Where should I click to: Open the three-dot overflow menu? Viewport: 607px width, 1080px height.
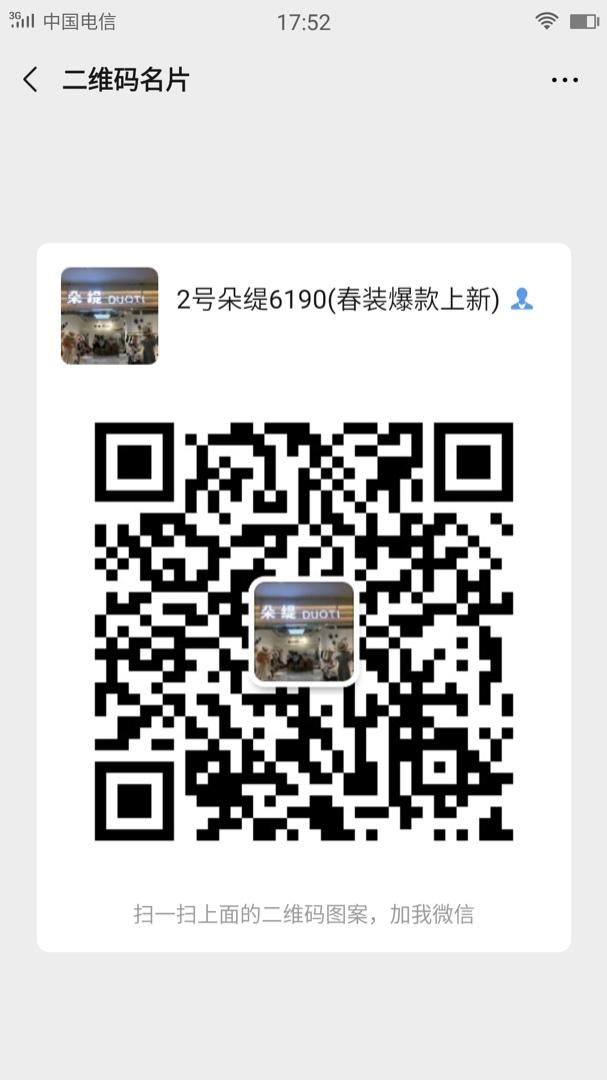564,80
